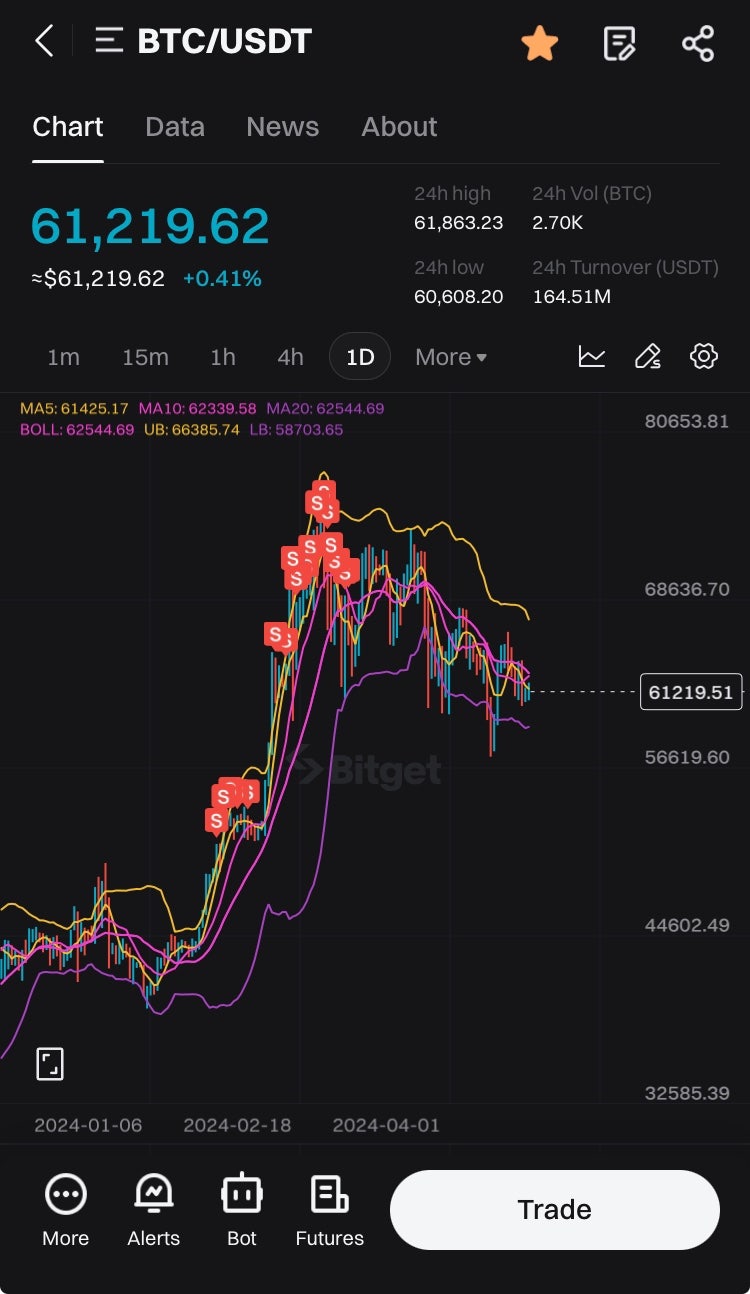Open price Alerts

153,1210
